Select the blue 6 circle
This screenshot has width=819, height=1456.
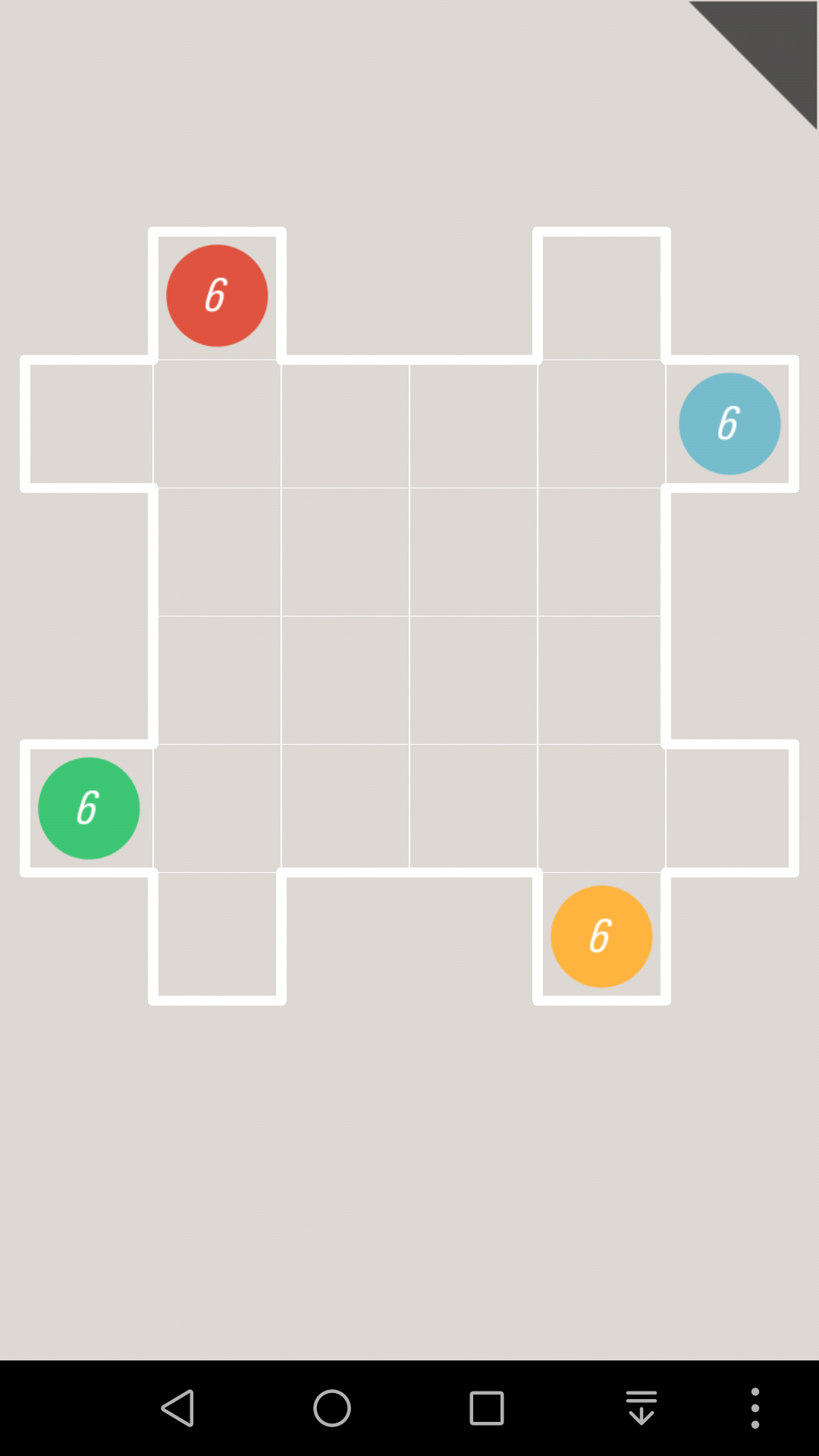coord(730,423)
